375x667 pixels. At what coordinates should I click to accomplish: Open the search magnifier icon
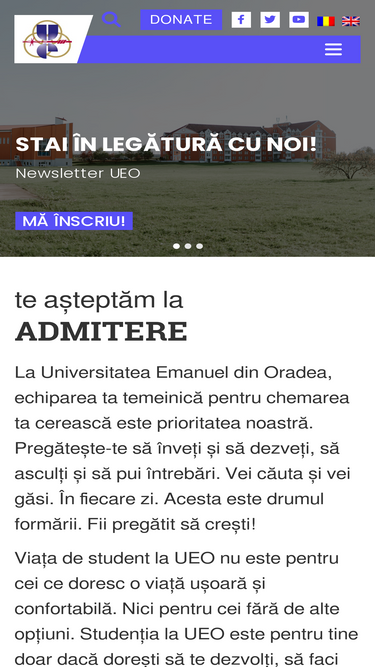(x=111, y=20)
